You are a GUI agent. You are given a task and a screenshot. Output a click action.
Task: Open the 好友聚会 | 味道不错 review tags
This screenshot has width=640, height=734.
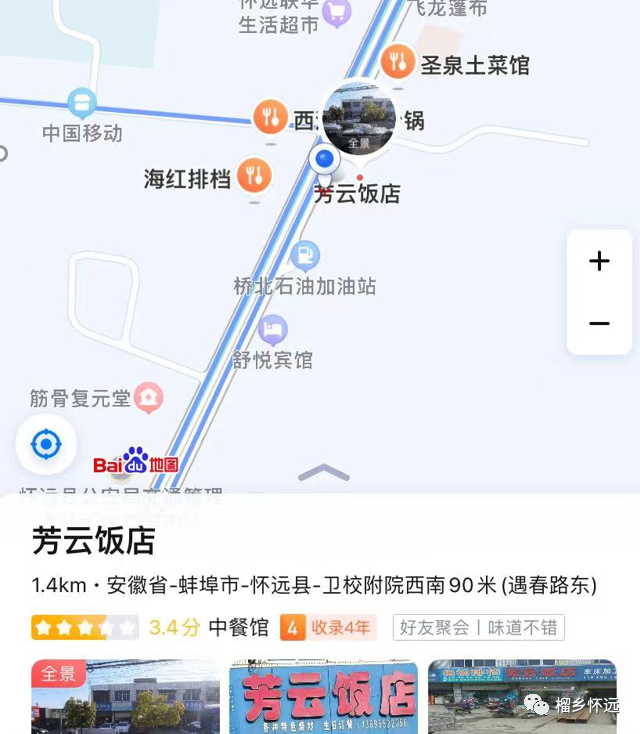(x=478, y=627)
